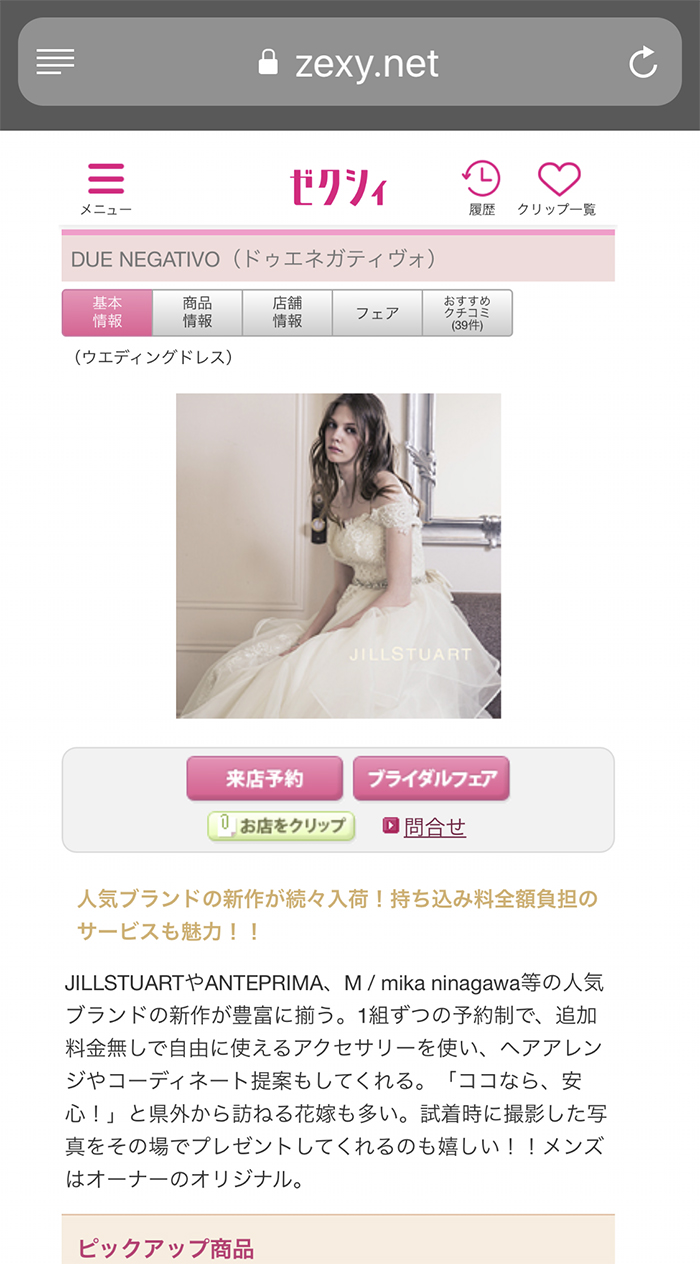
Task: Tap the ブライダルフェア button
Action: point(431,778)
